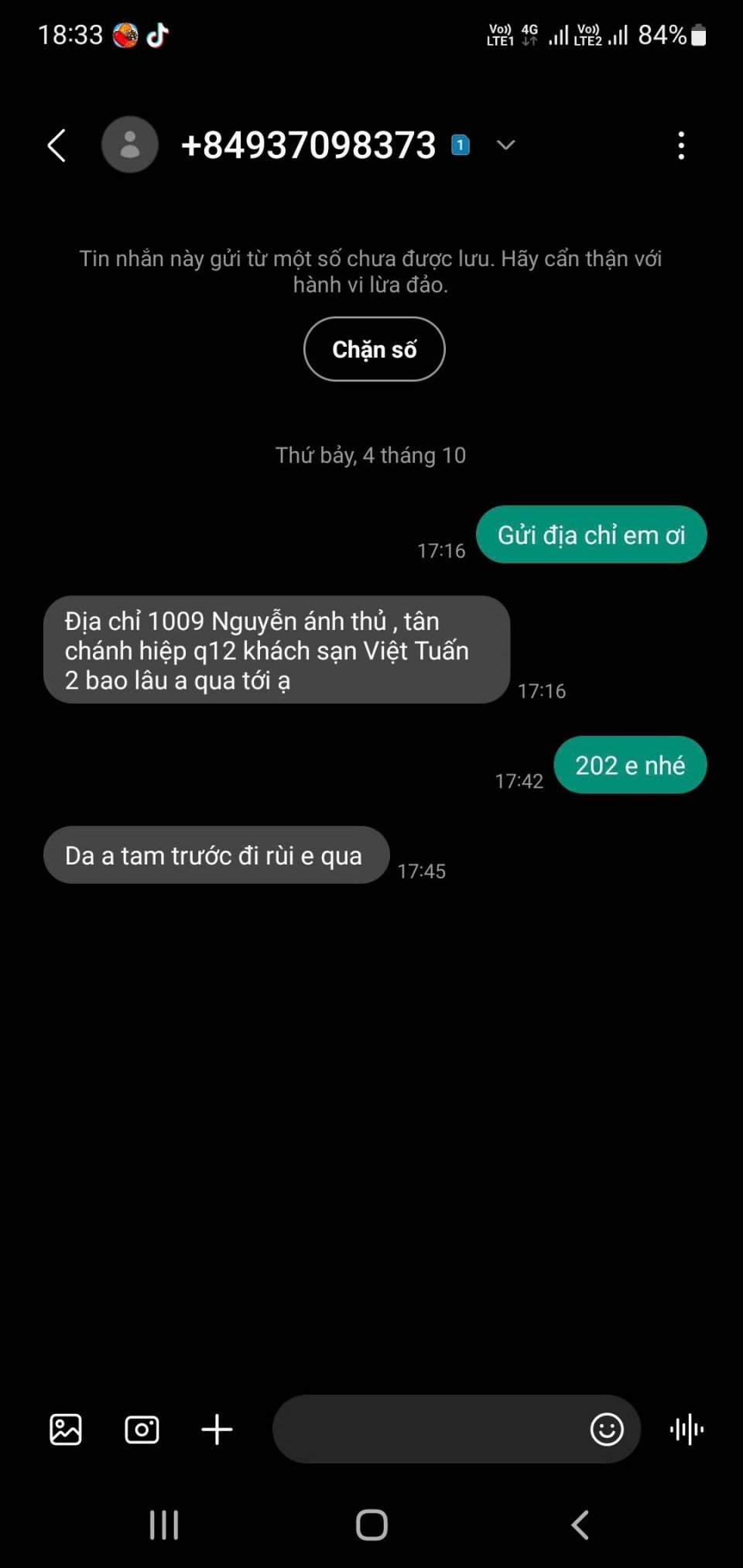Open the camera to take a photo
The width and height of the screenshot is (743, 1568).
click(x=142, y=1429)
